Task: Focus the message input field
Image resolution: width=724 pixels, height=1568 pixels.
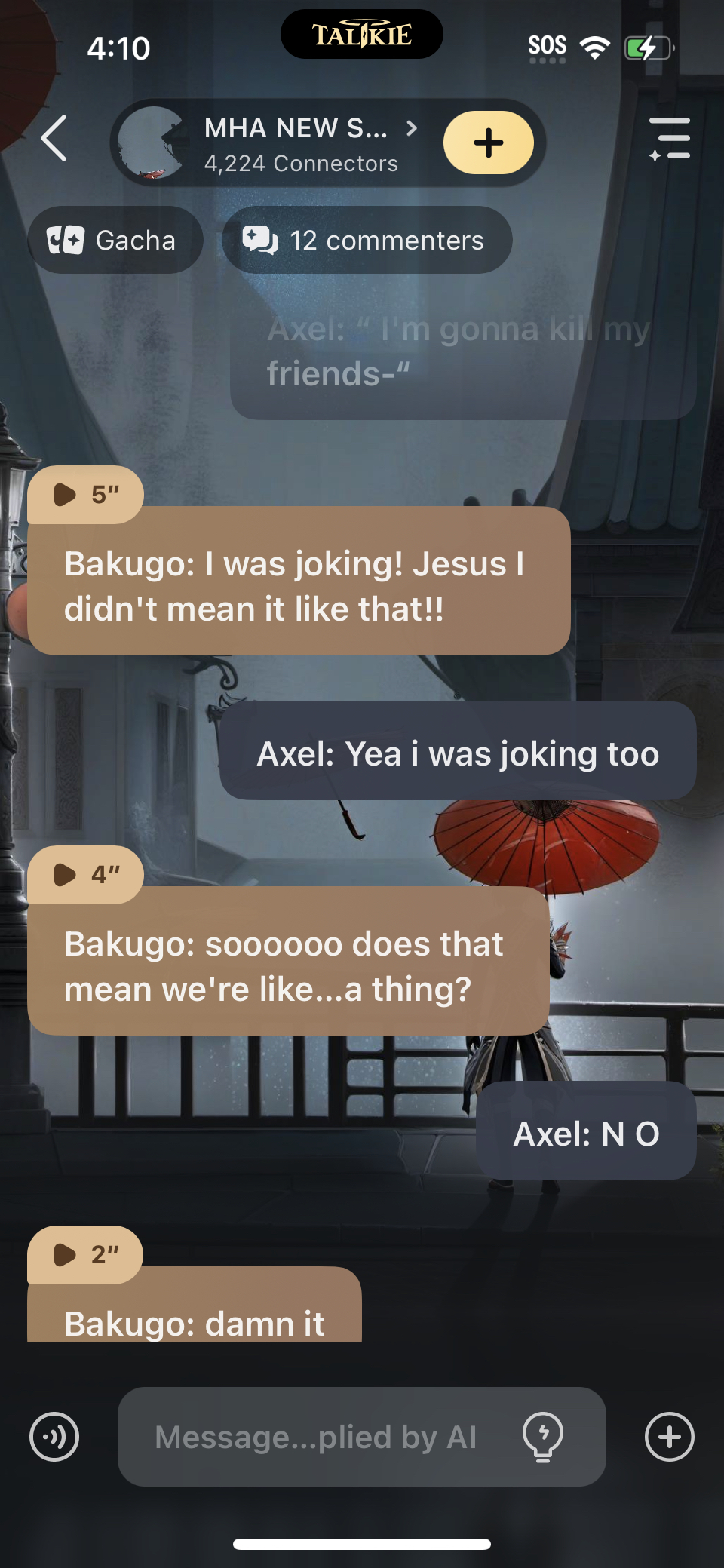Action: click(317, 1437)
